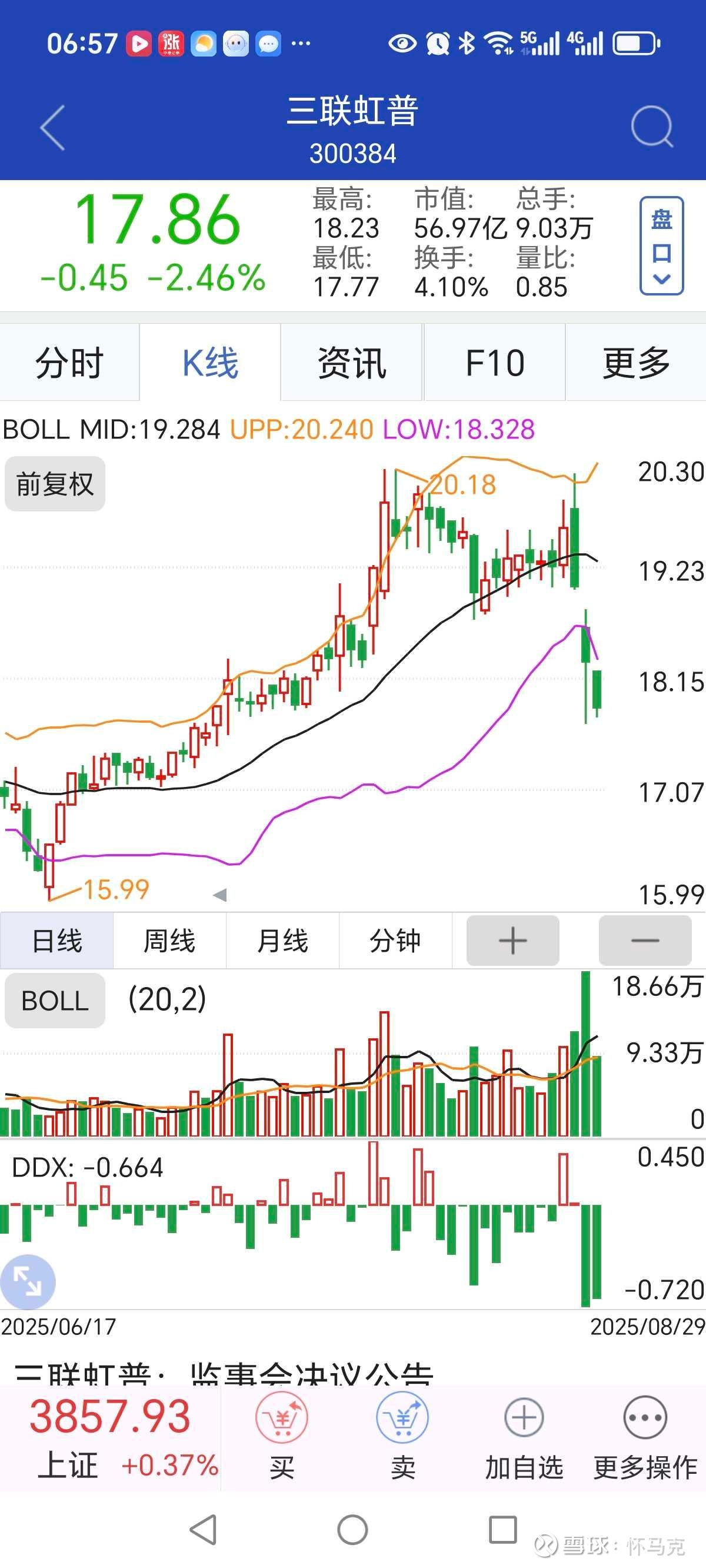Change the 前复权 adjustment setting
This screenshot has height=1568, width=706.
point(55,484)
